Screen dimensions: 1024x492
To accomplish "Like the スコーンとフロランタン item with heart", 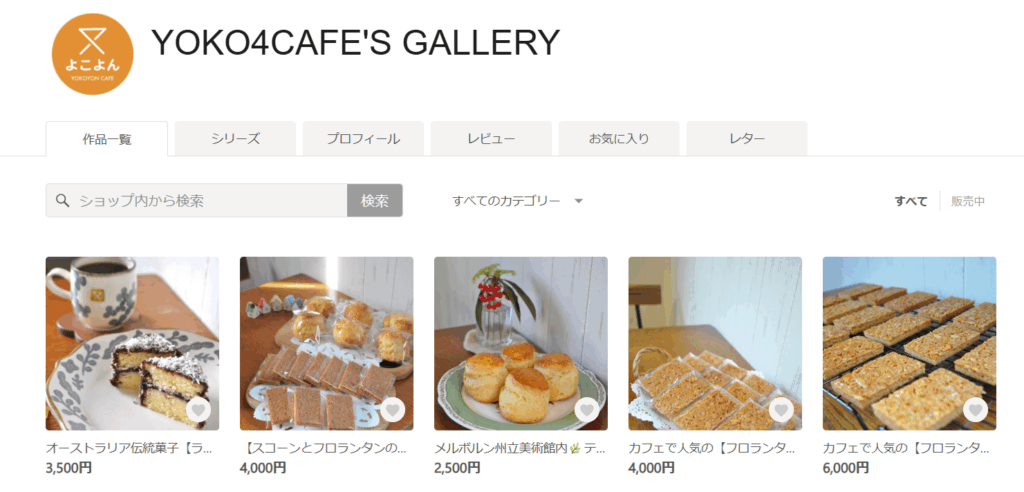I will [x=393, y=410].
